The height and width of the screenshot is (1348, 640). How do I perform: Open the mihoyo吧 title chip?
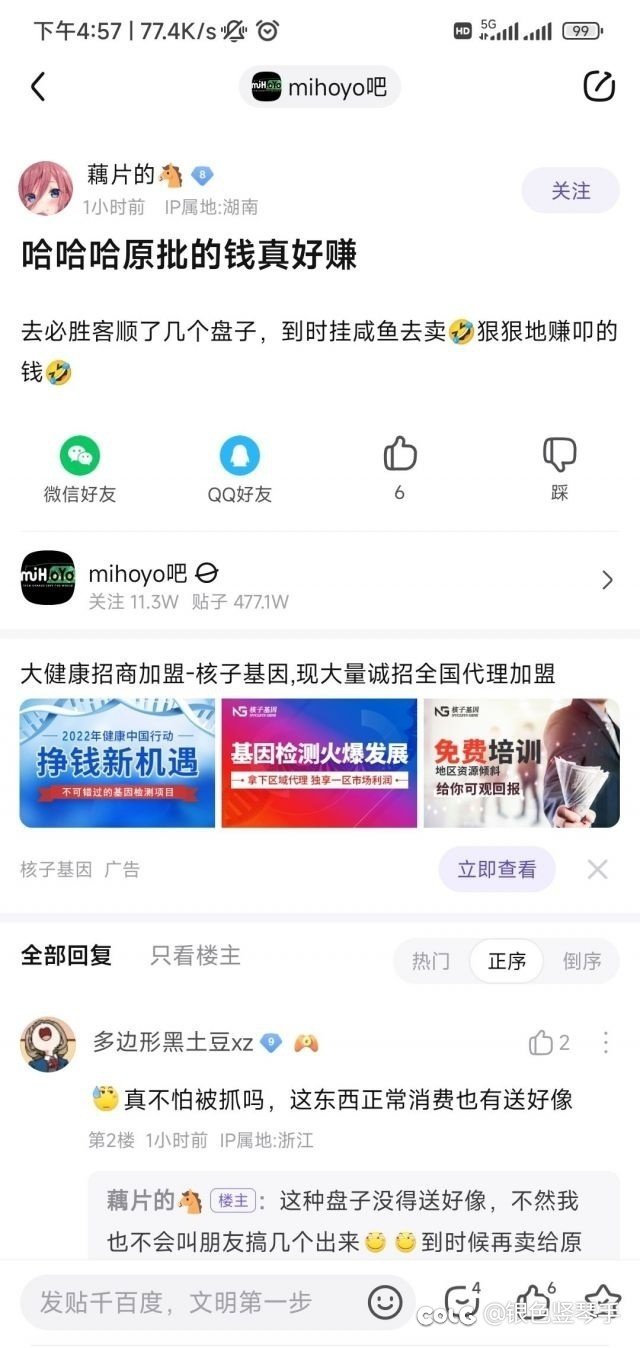tap(319, 87)
